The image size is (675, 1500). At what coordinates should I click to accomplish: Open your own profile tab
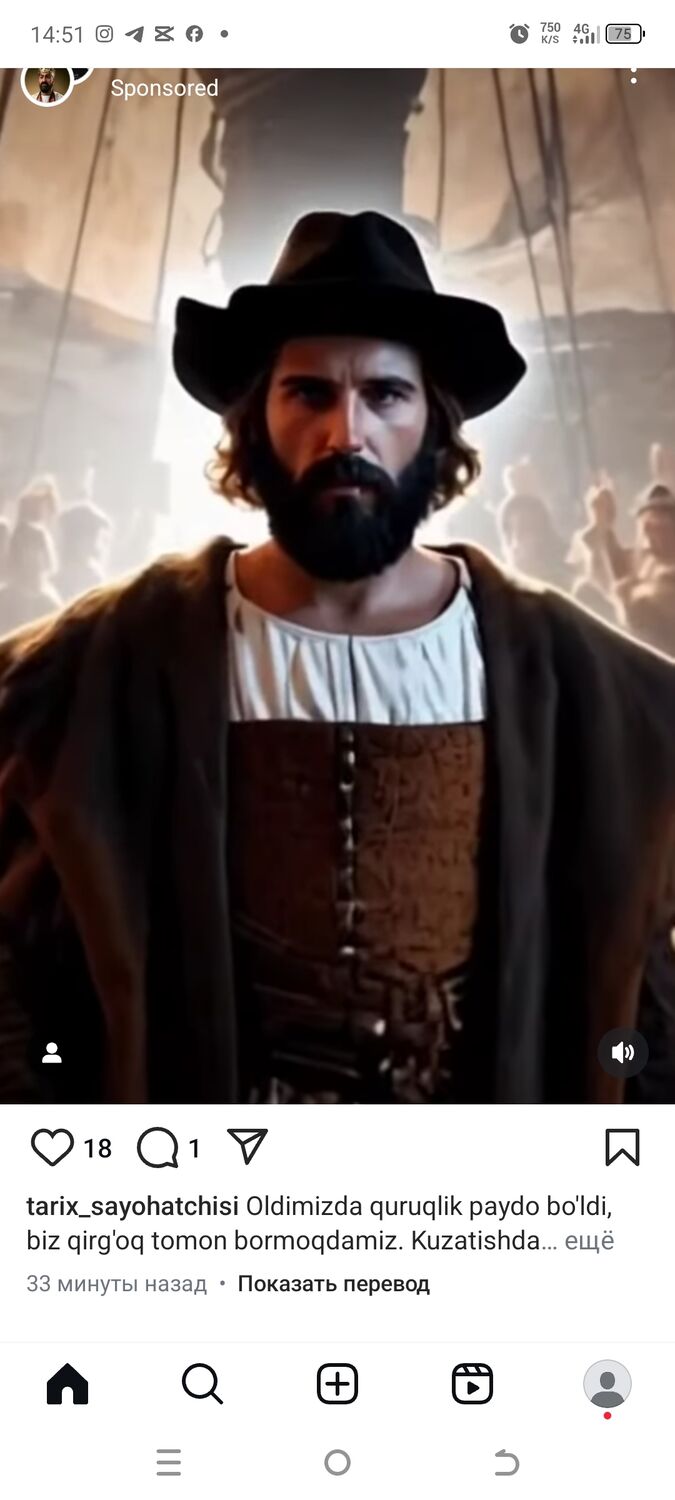point(607,1385)
